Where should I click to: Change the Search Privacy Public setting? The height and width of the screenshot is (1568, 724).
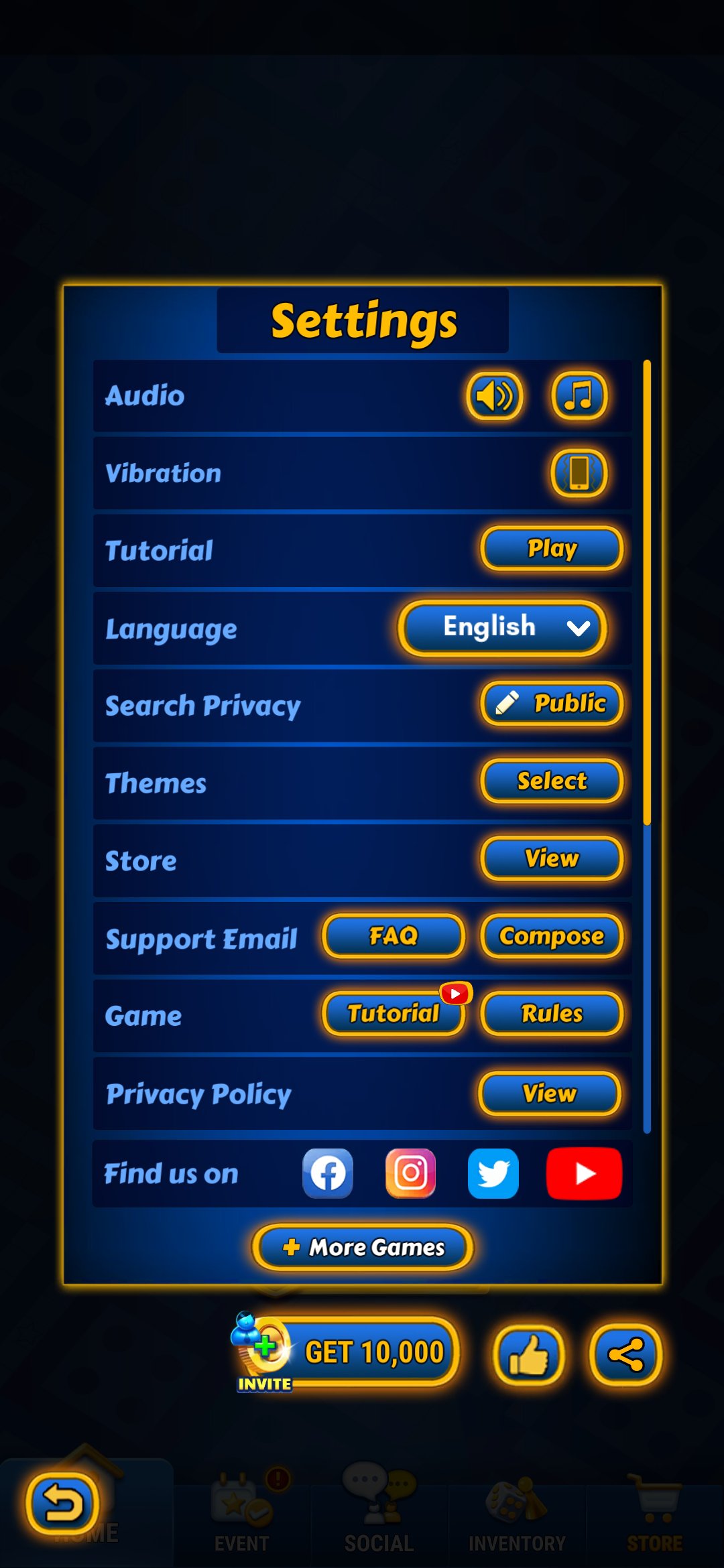point(552,704)
